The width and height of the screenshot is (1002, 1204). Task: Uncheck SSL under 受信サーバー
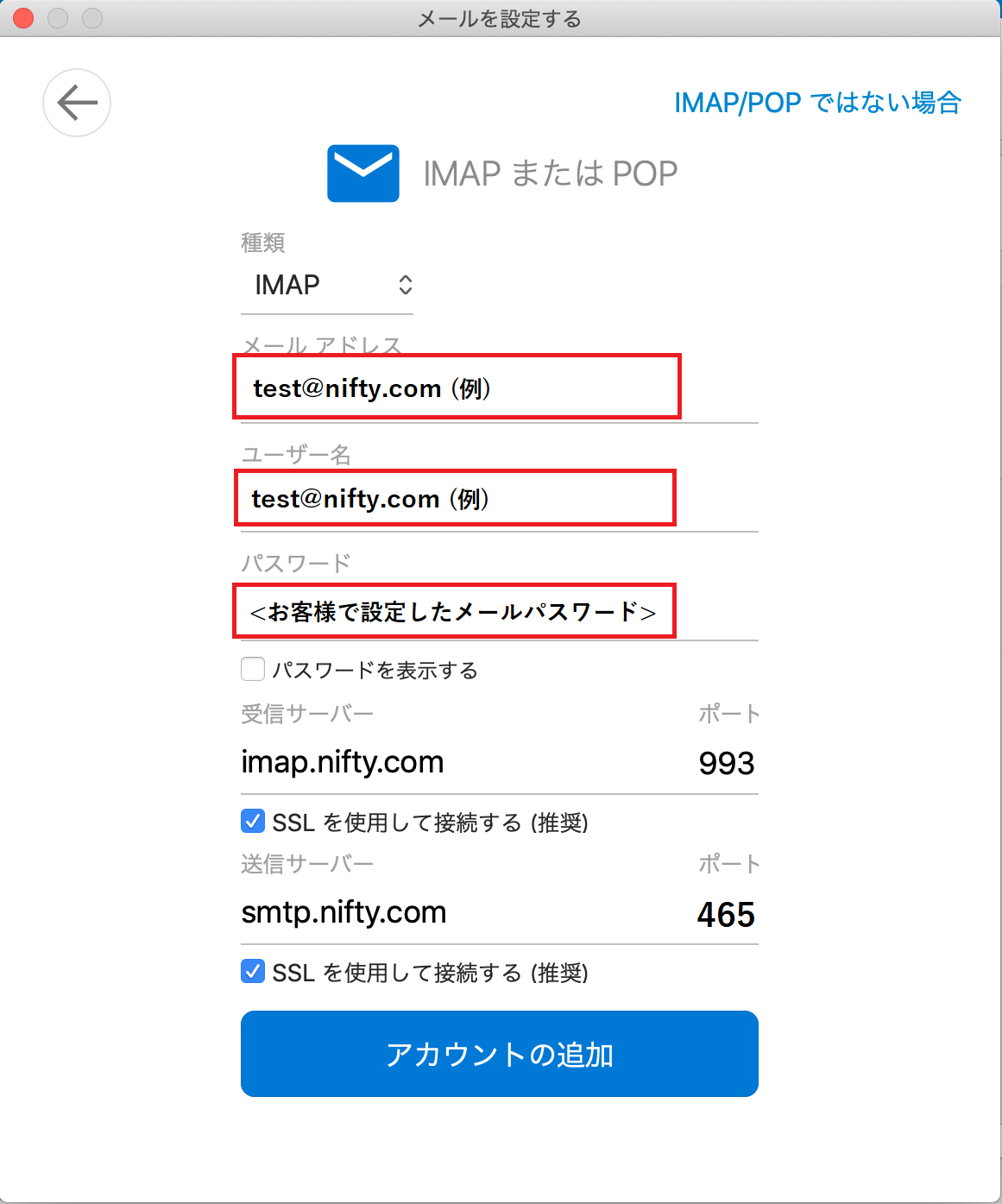253,821
